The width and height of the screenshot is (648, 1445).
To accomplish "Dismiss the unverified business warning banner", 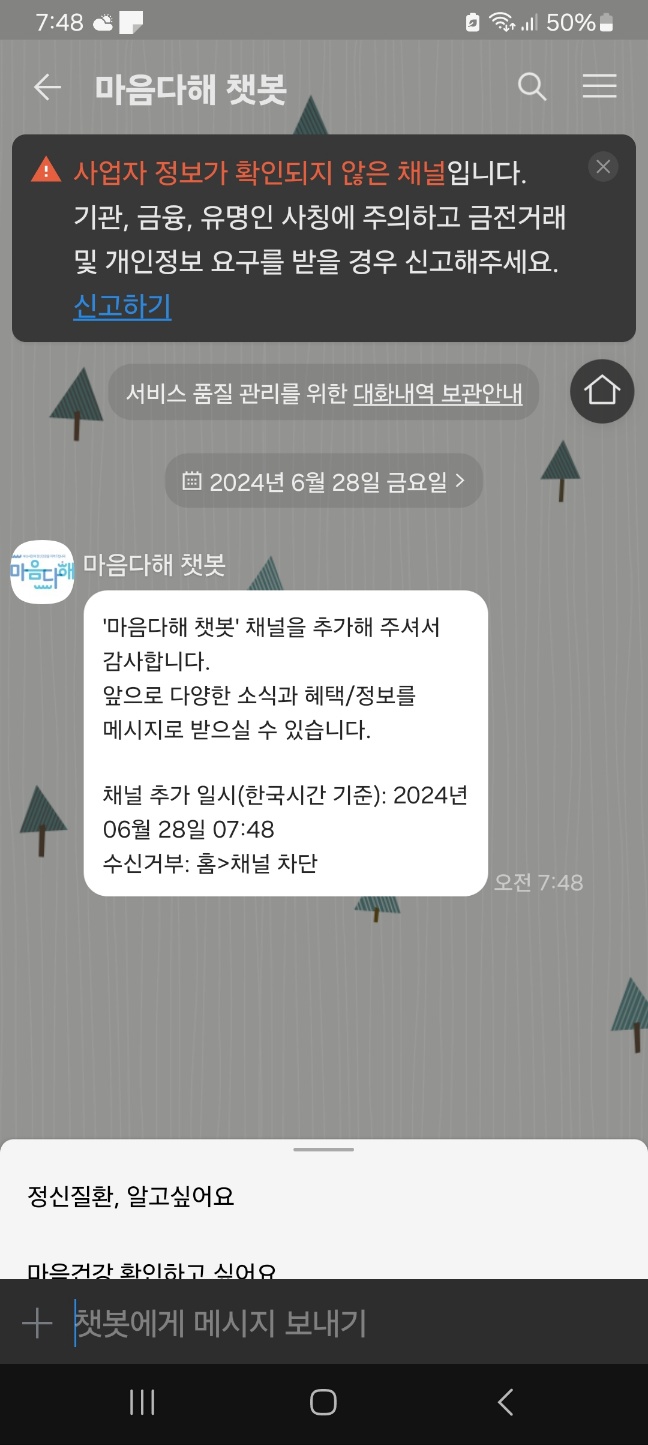I will click(602, 167).
